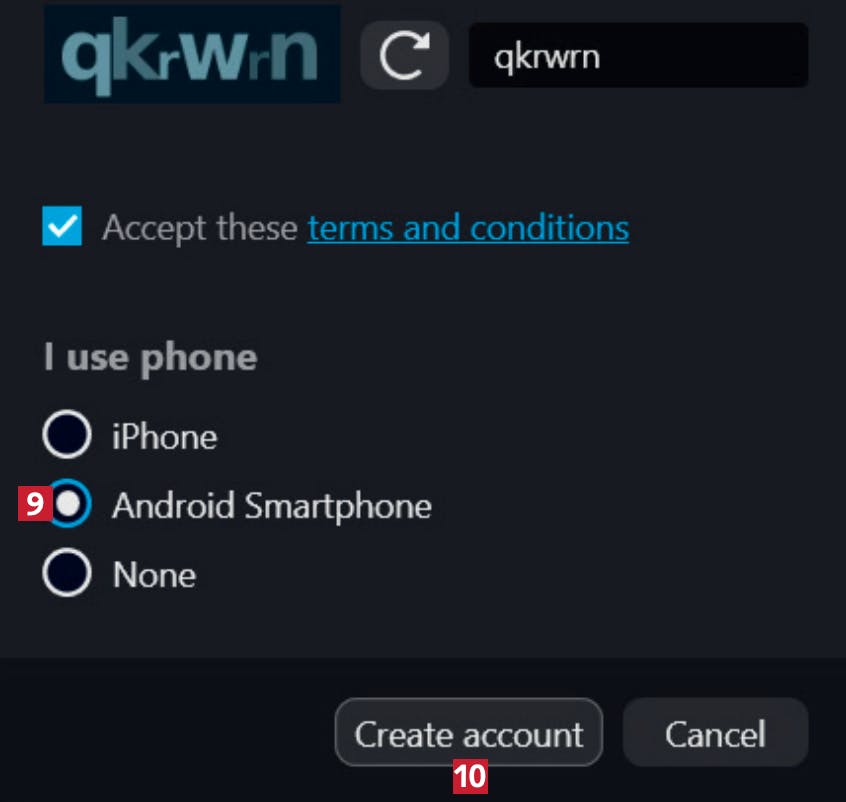Select iPhone as phone type
The height and width of the screenshot is (802, 846).
[x=67, y=436]
